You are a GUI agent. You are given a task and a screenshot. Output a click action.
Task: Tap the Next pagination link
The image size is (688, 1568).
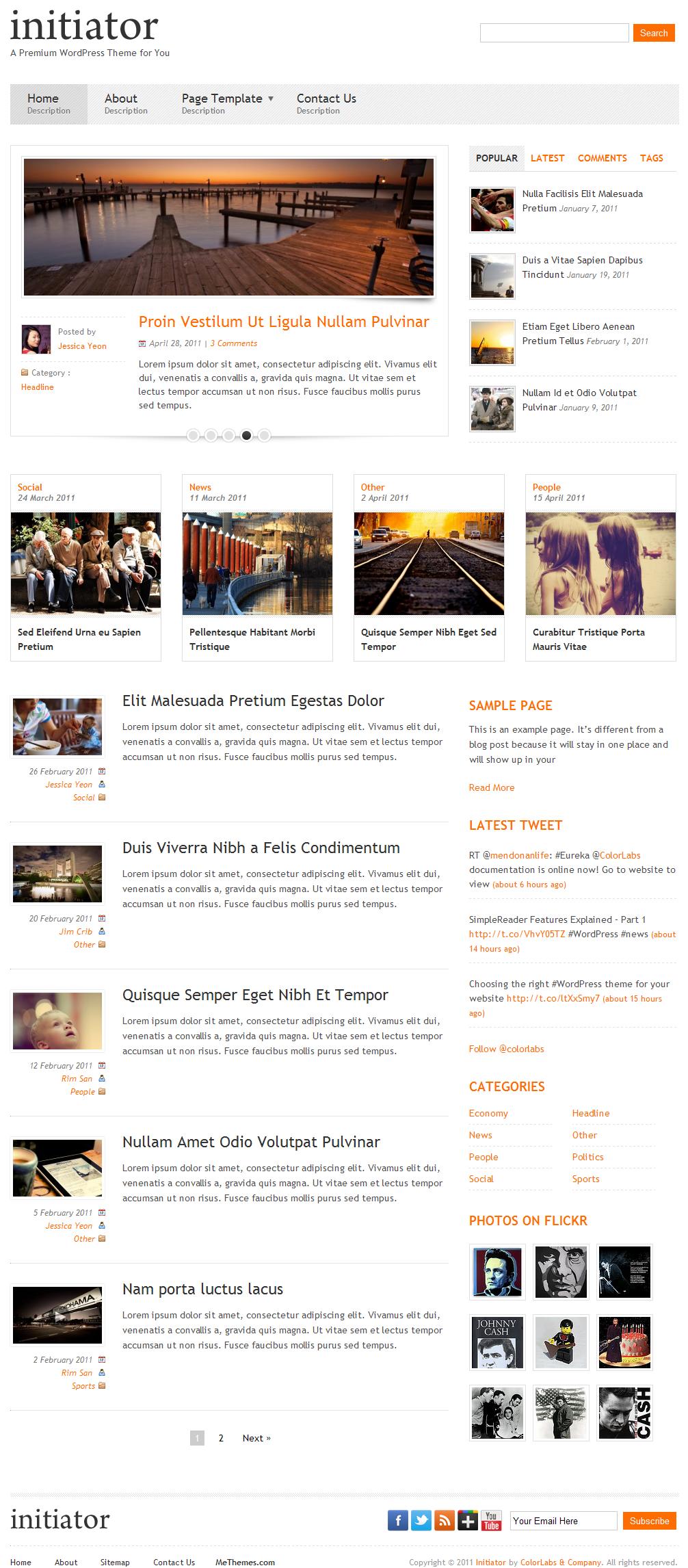tap(256, 1438)
